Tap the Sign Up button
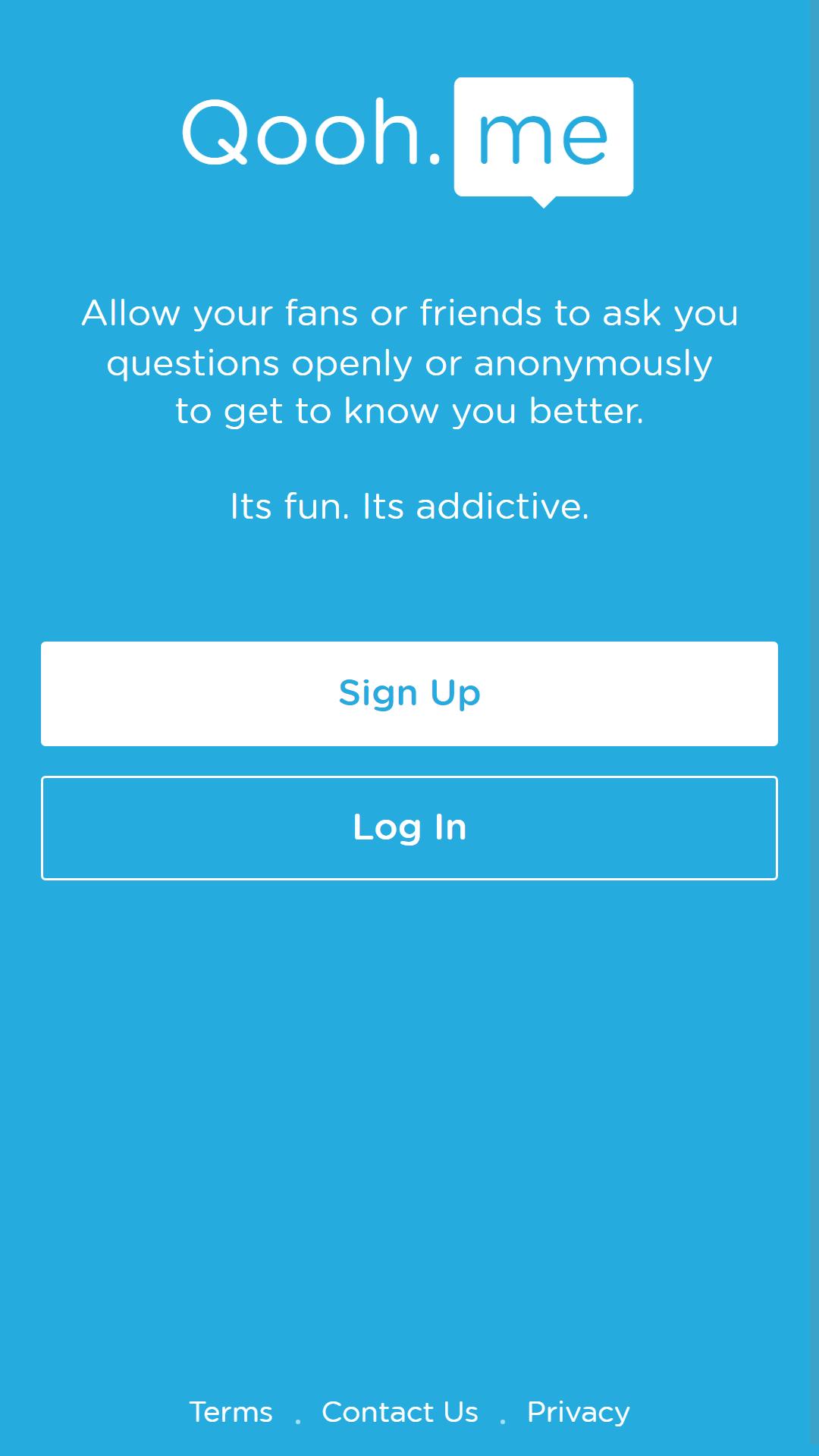The width and height of the screenshot is (819, 1456). coord(409,694)
